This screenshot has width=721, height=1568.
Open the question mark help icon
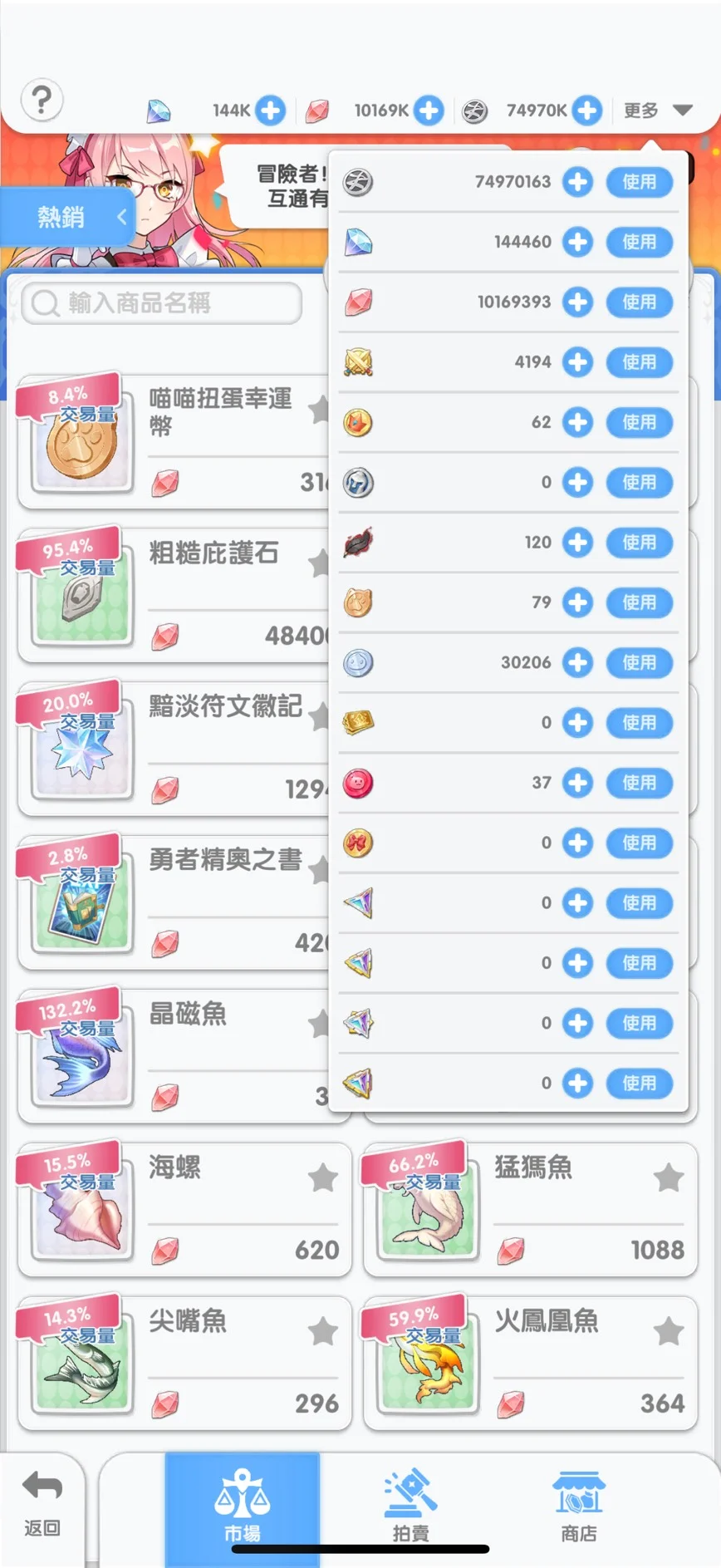pyautogui.click(x=42, y=101)
